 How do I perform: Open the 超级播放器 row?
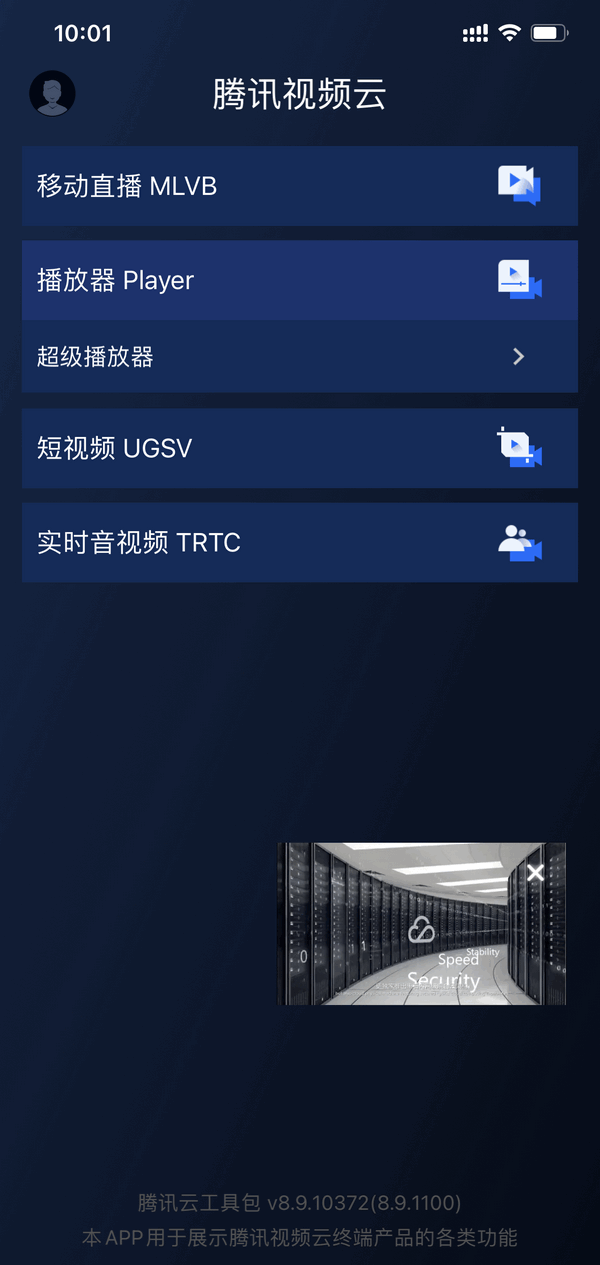[299, 357]
